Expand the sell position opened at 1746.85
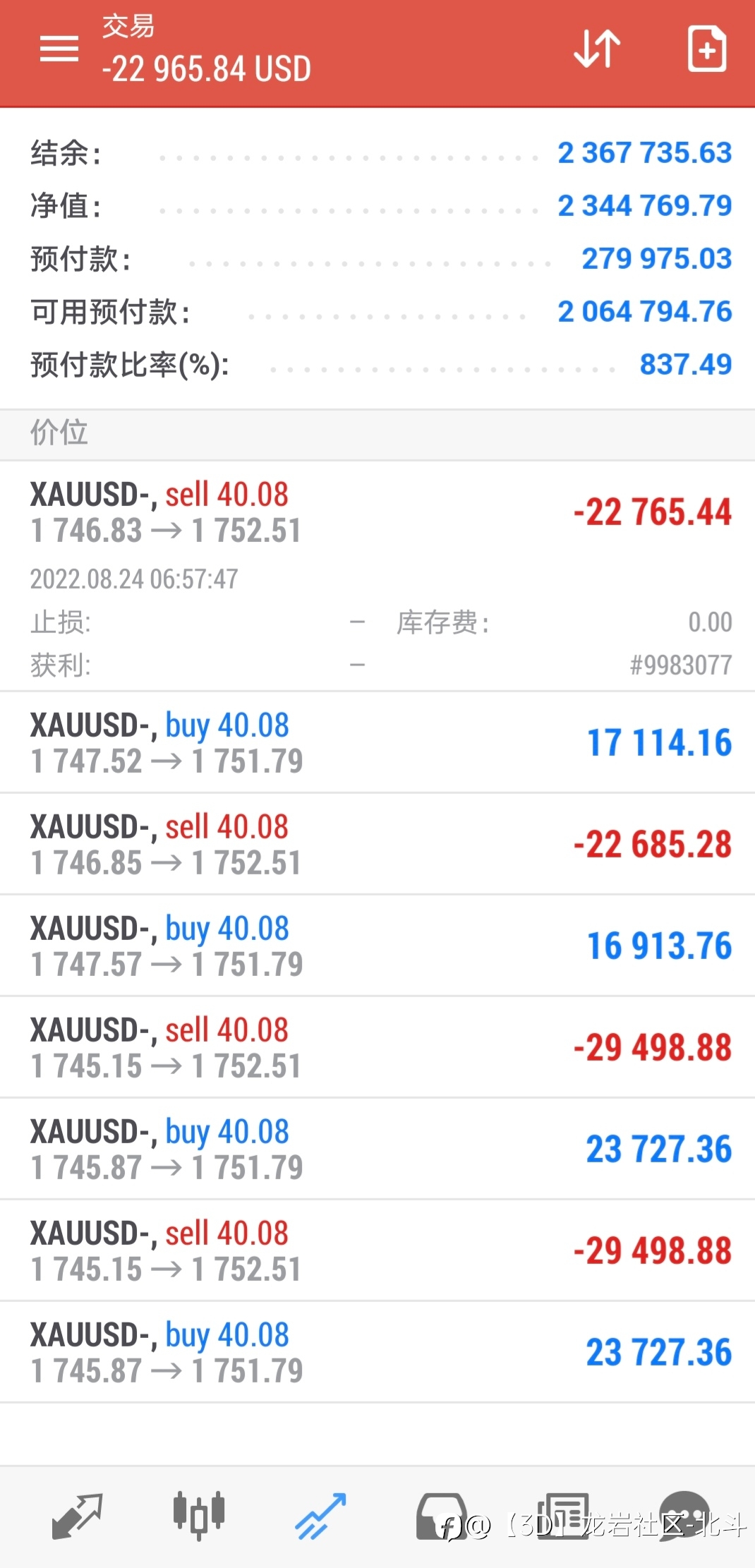 (x=377, y=844)
